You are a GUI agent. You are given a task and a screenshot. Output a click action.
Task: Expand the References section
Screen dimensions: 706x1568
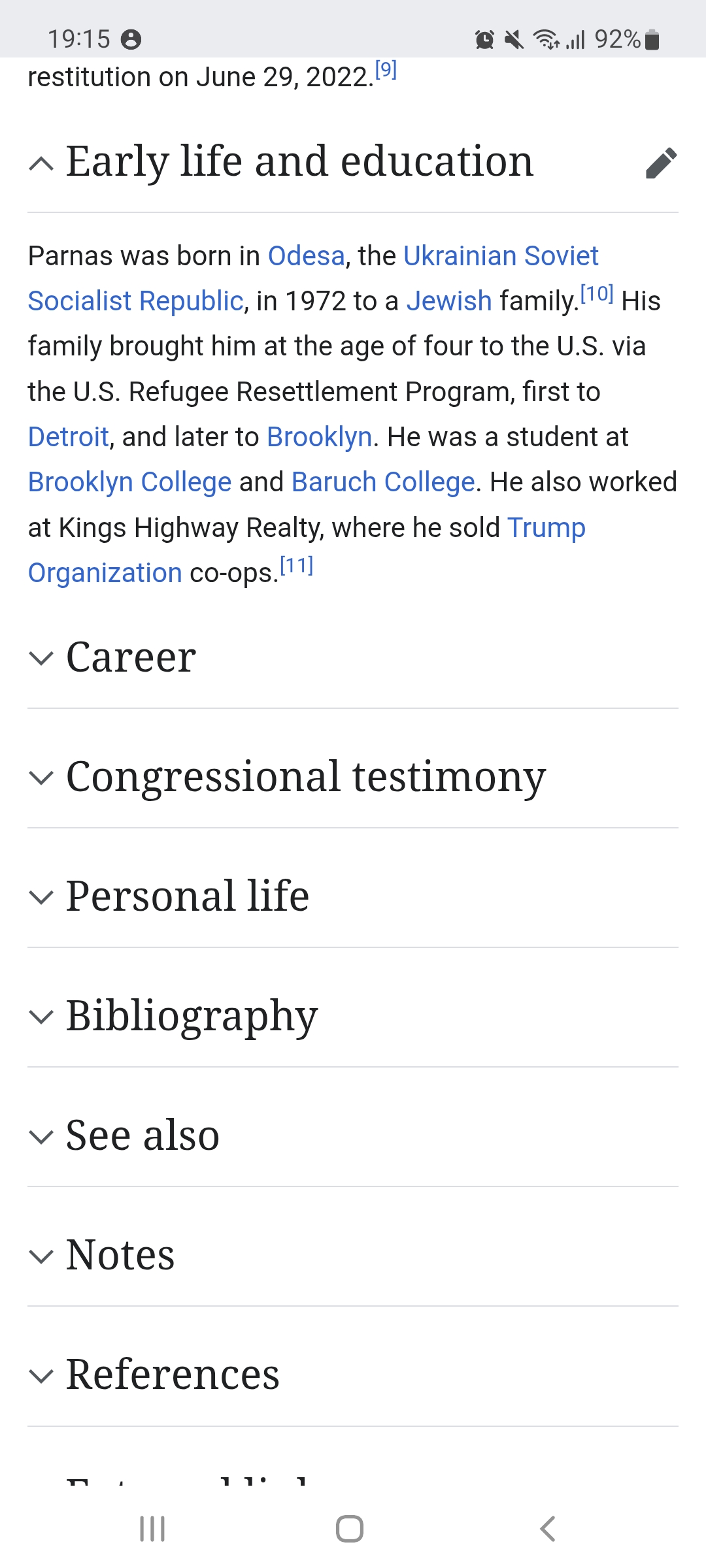[353, 1375]
